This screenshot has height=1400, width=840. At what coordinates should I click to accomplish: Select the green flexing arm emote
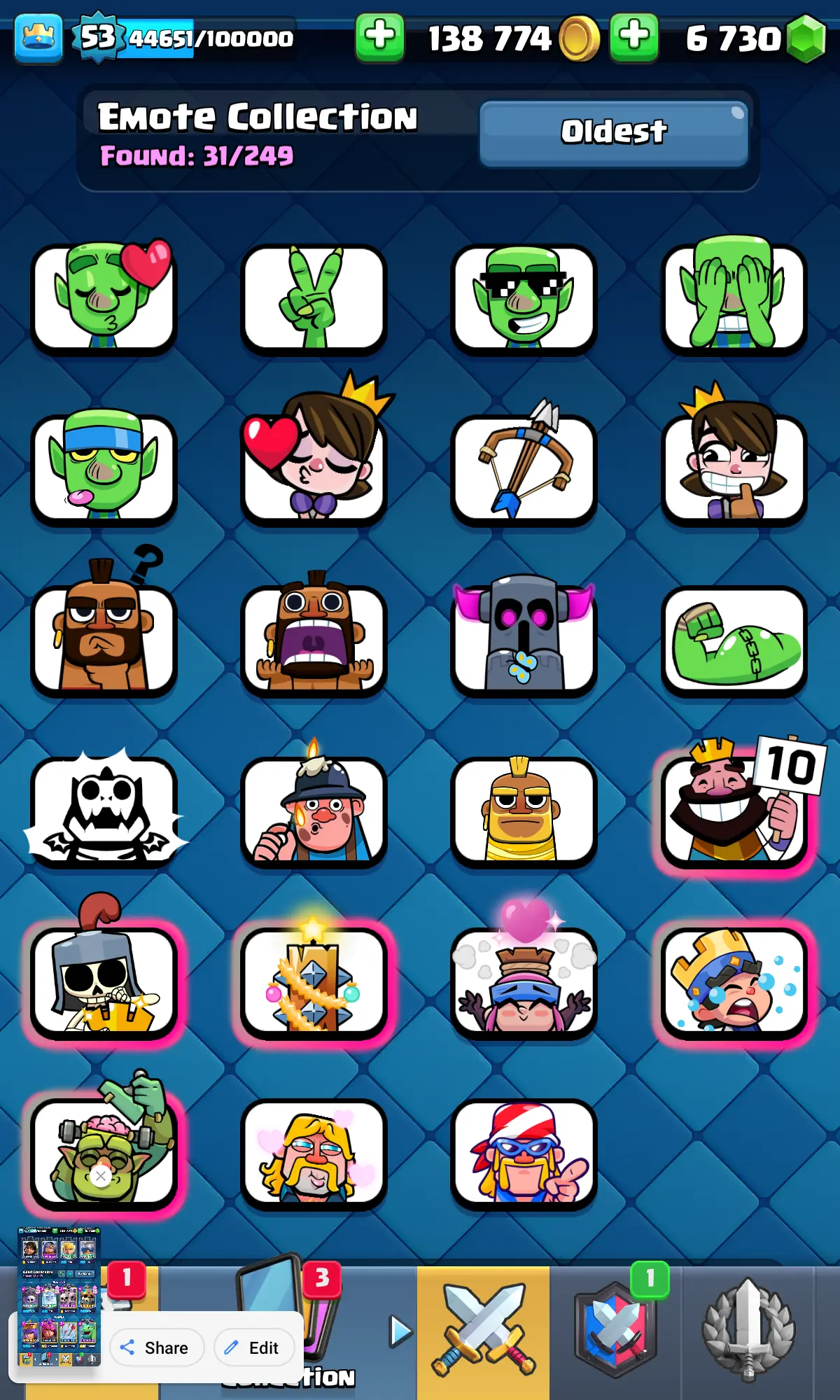pos(734,638)
